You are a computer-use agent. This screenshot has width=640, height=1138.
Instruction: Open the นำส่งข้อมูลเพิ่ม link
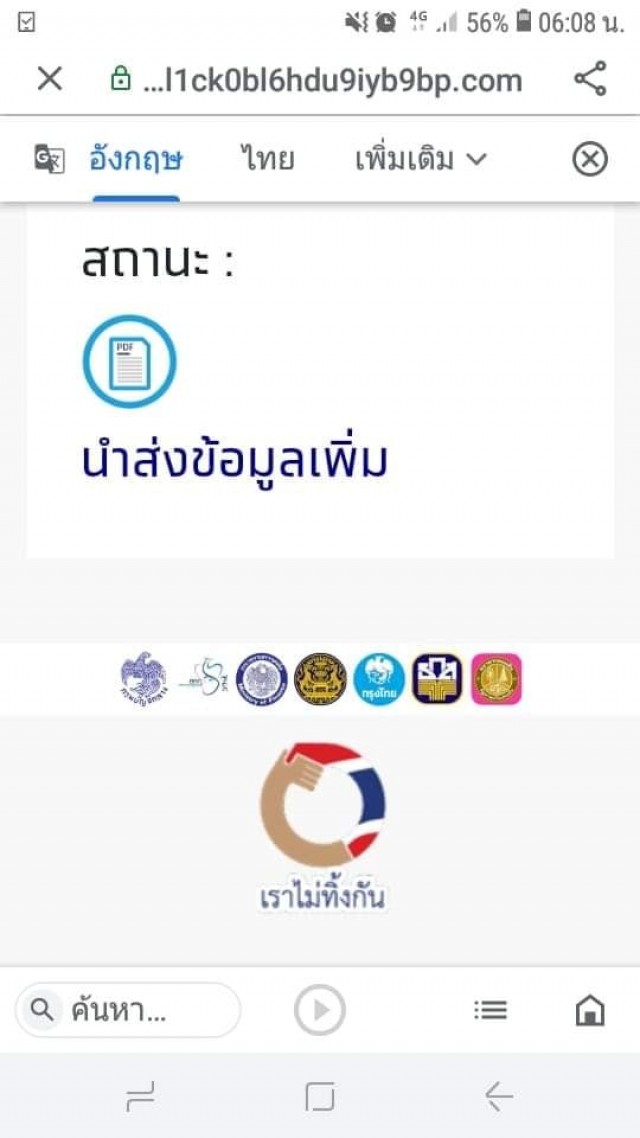click(234, 462)
